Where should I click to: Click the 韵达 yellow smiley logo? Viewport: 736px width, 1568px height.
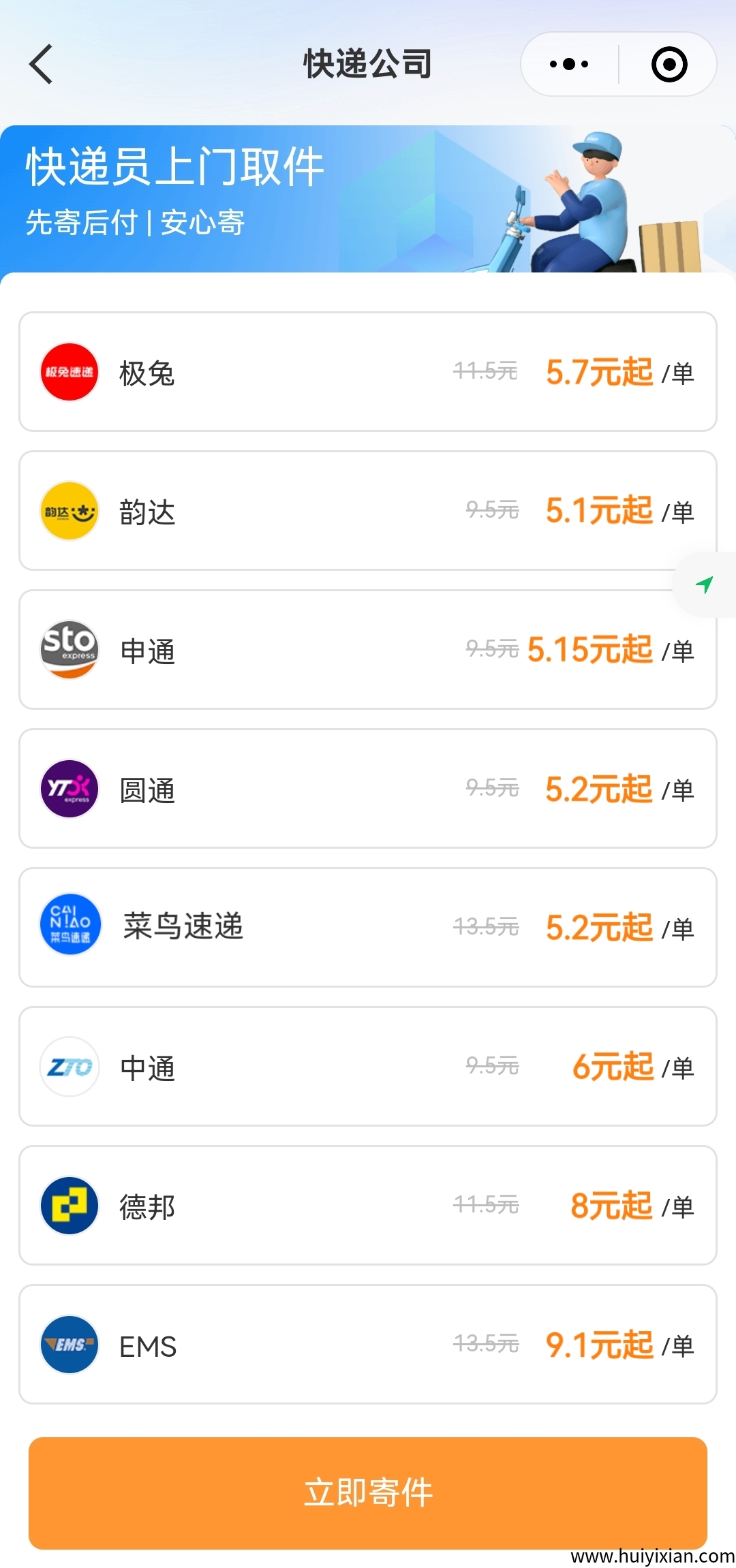pos(69,511)
